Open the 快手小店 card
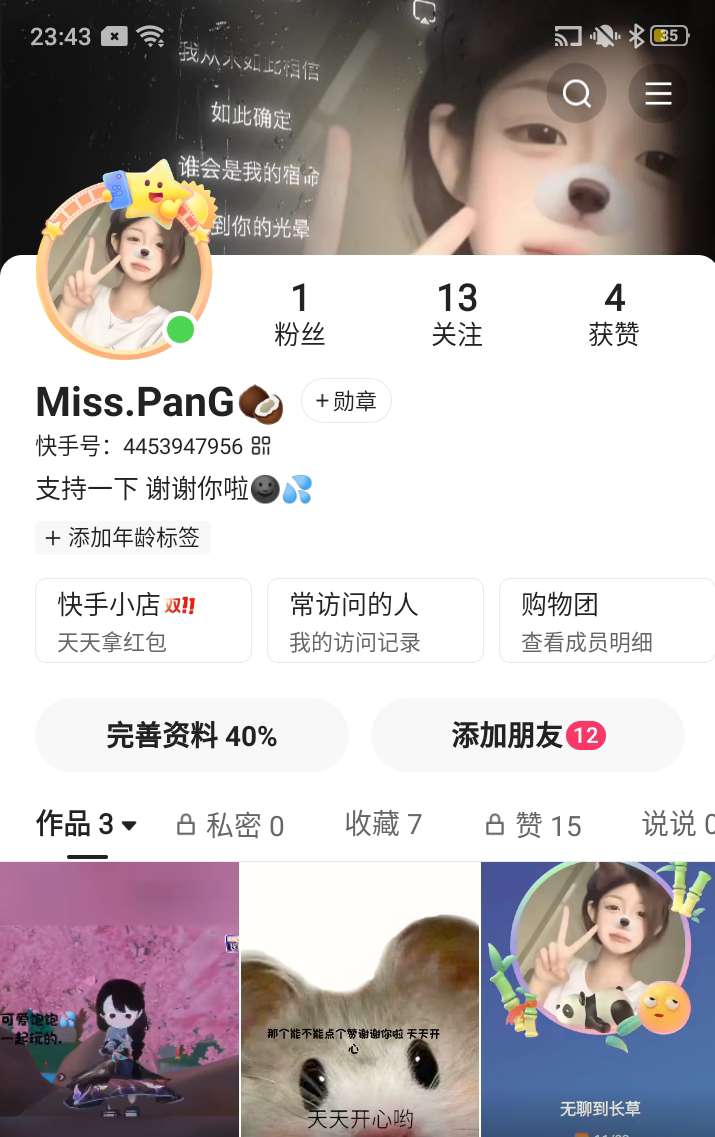 pyautogui.click(x=143, y=620)
